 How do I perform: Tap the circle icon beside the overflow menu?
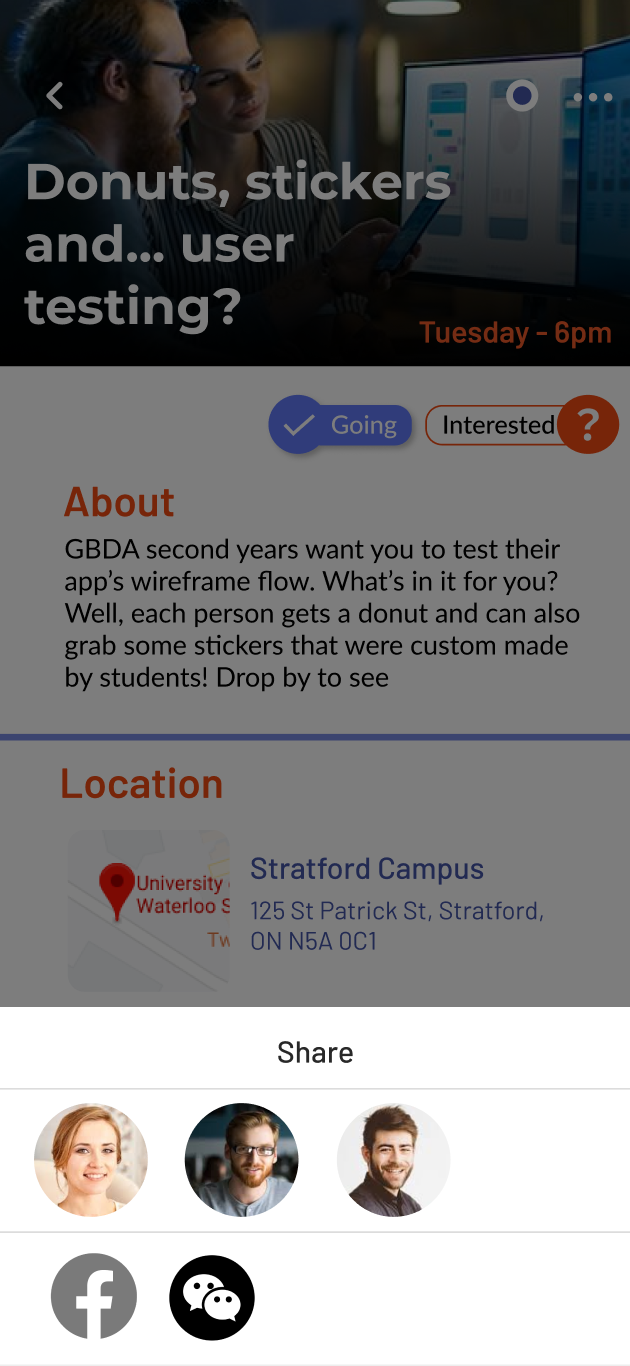point(522,96)
